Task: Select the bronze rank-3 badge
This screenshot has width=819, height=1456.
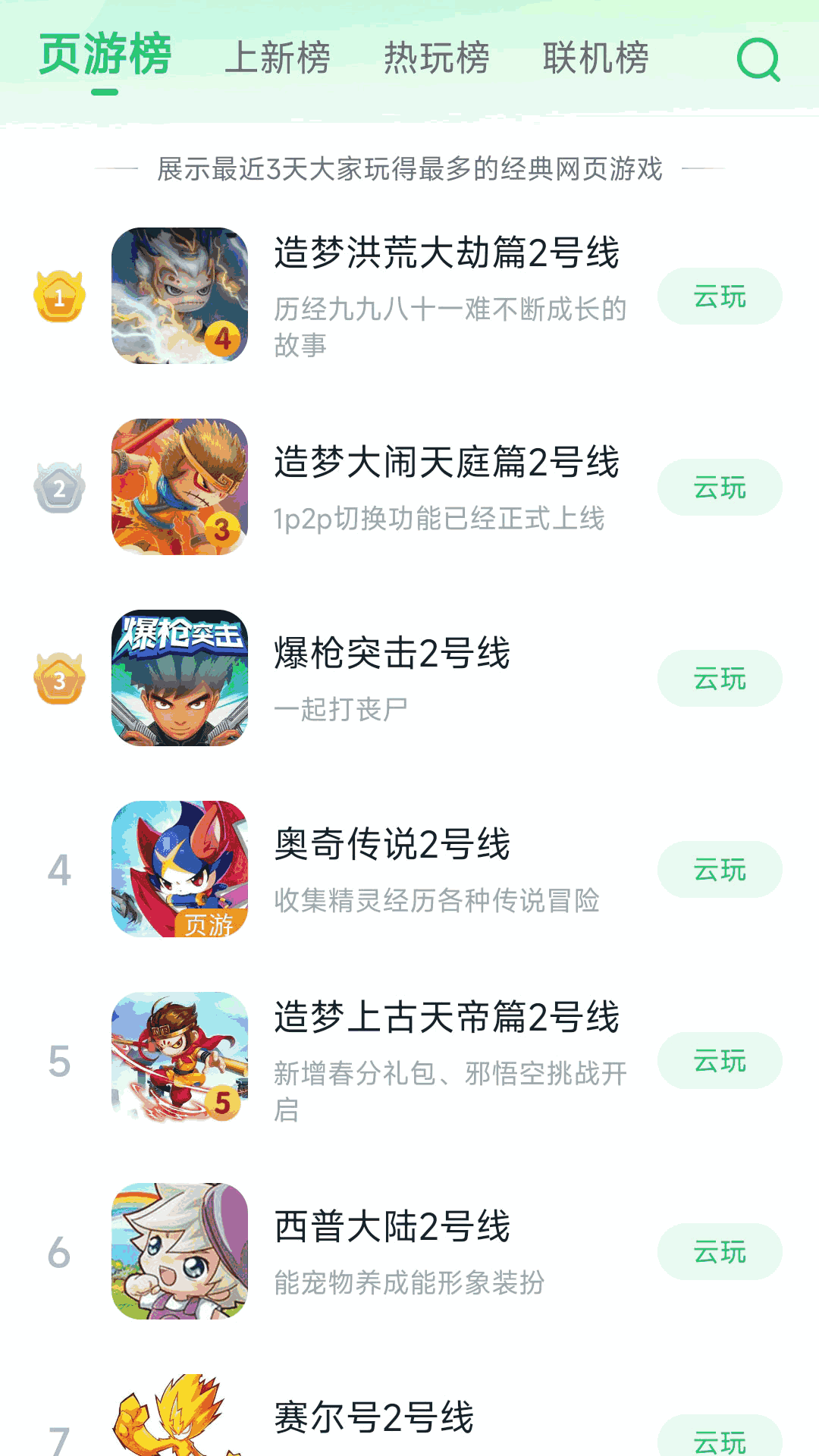Action: pyautogui.click(x=58, y=679)
